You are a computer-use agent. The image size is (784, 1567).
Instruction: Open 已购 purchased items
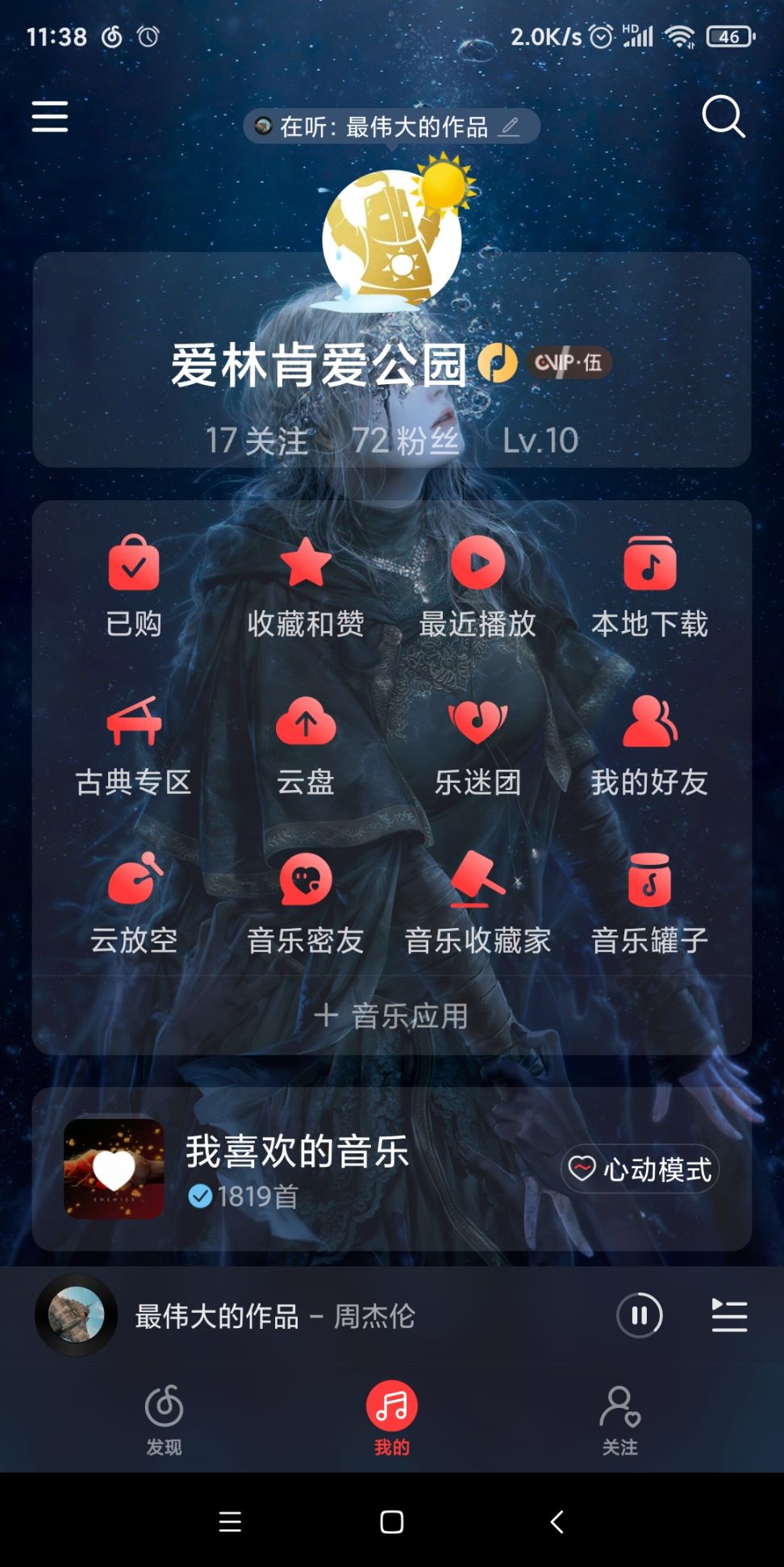(x=134, y=586)
